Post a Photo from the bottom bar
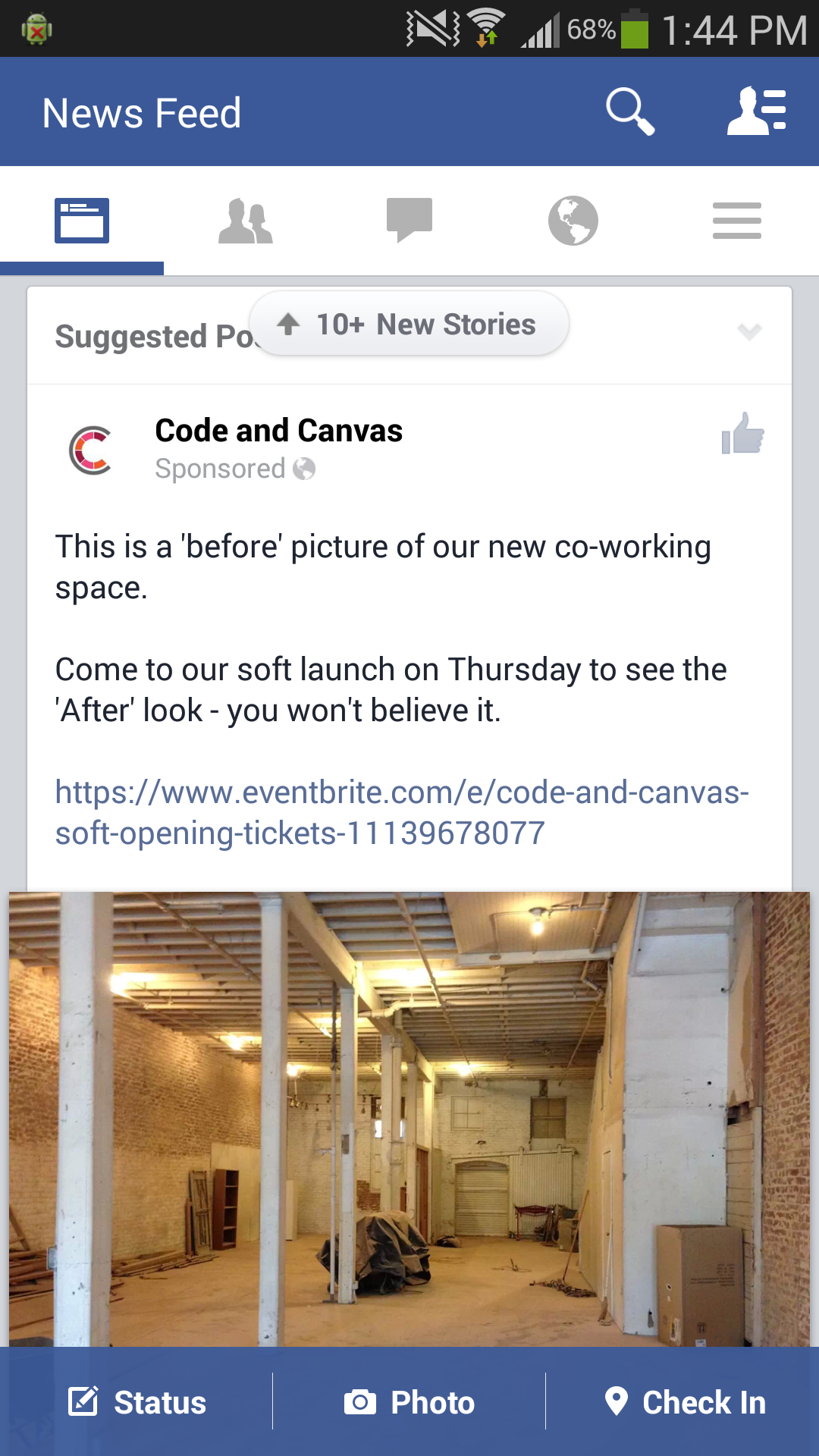819x1456 pixels. tap(409, 1402)
